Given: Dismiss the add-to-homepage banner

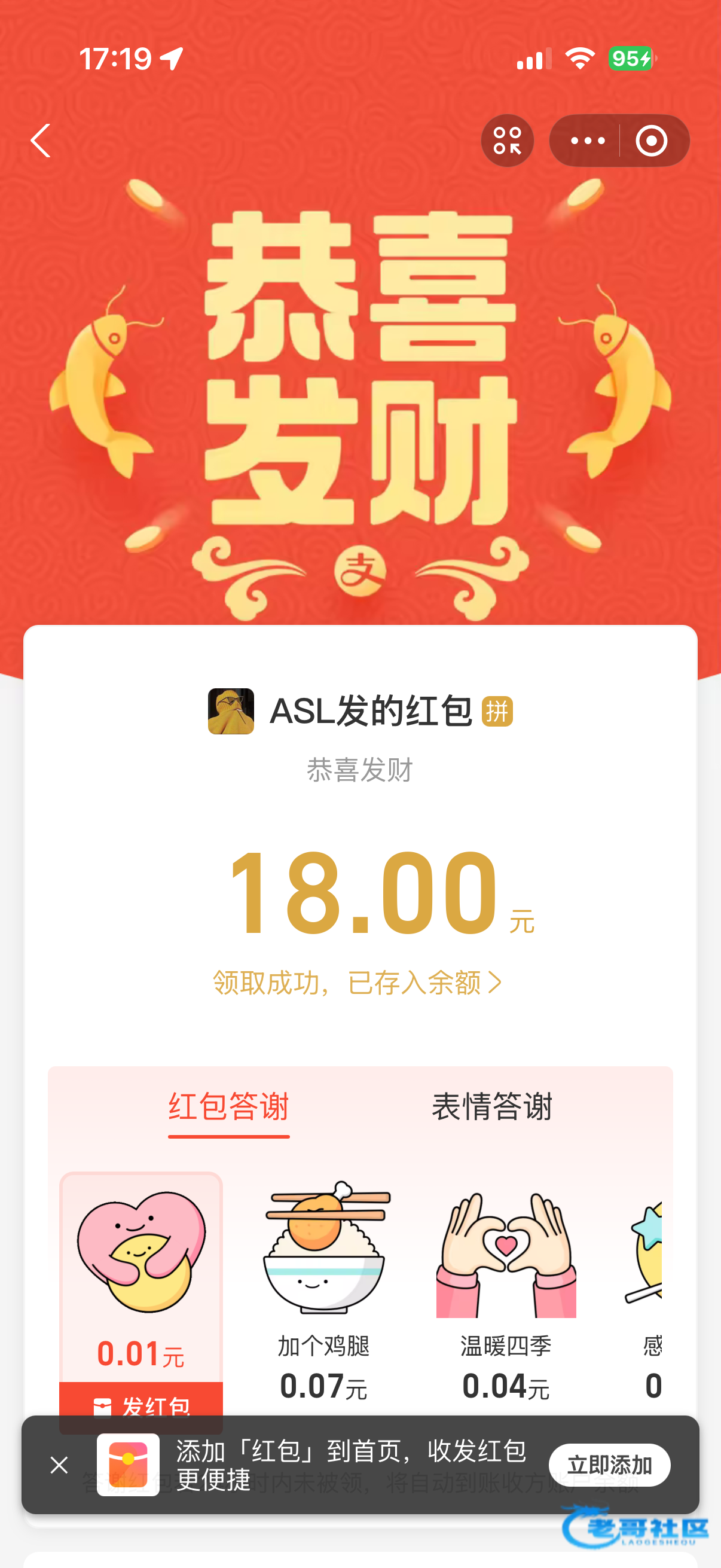Looking at the screenshot, I should (59, 1465).
